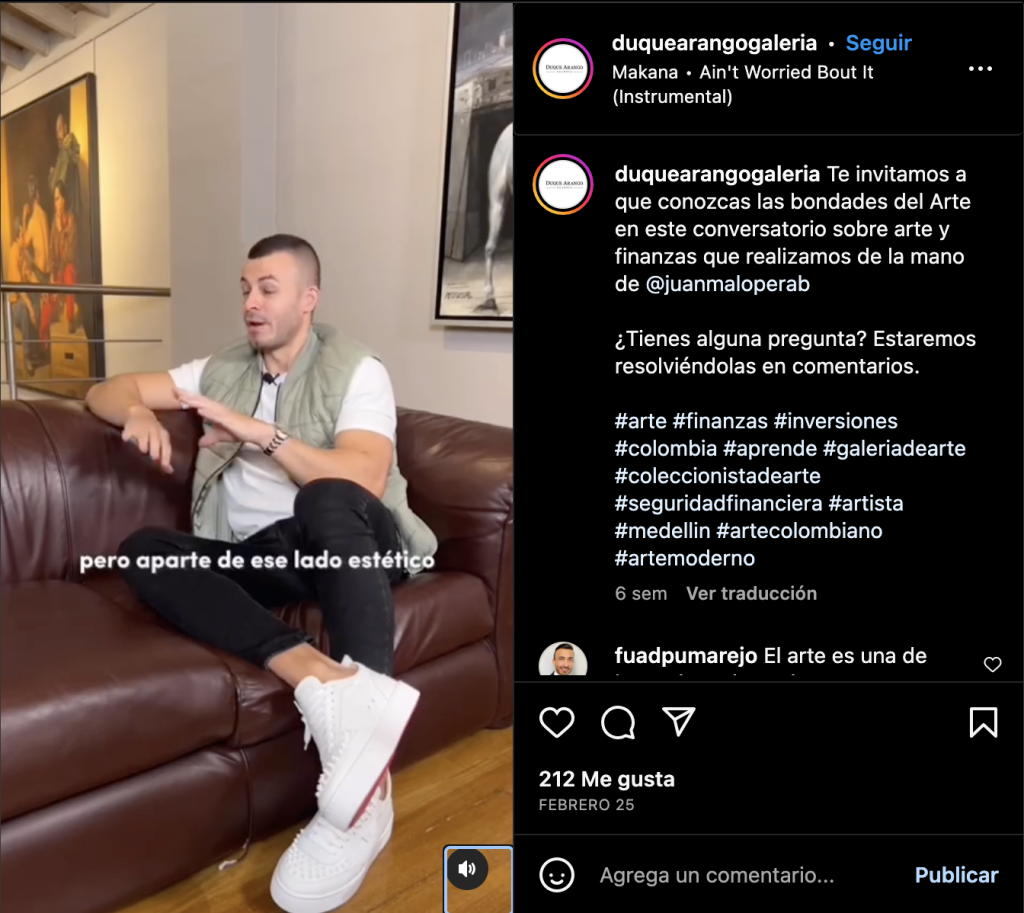Open the Makana Ain't Worried Bout It audio
Screen dimensions: 1024x913
[x=742, y=84]
